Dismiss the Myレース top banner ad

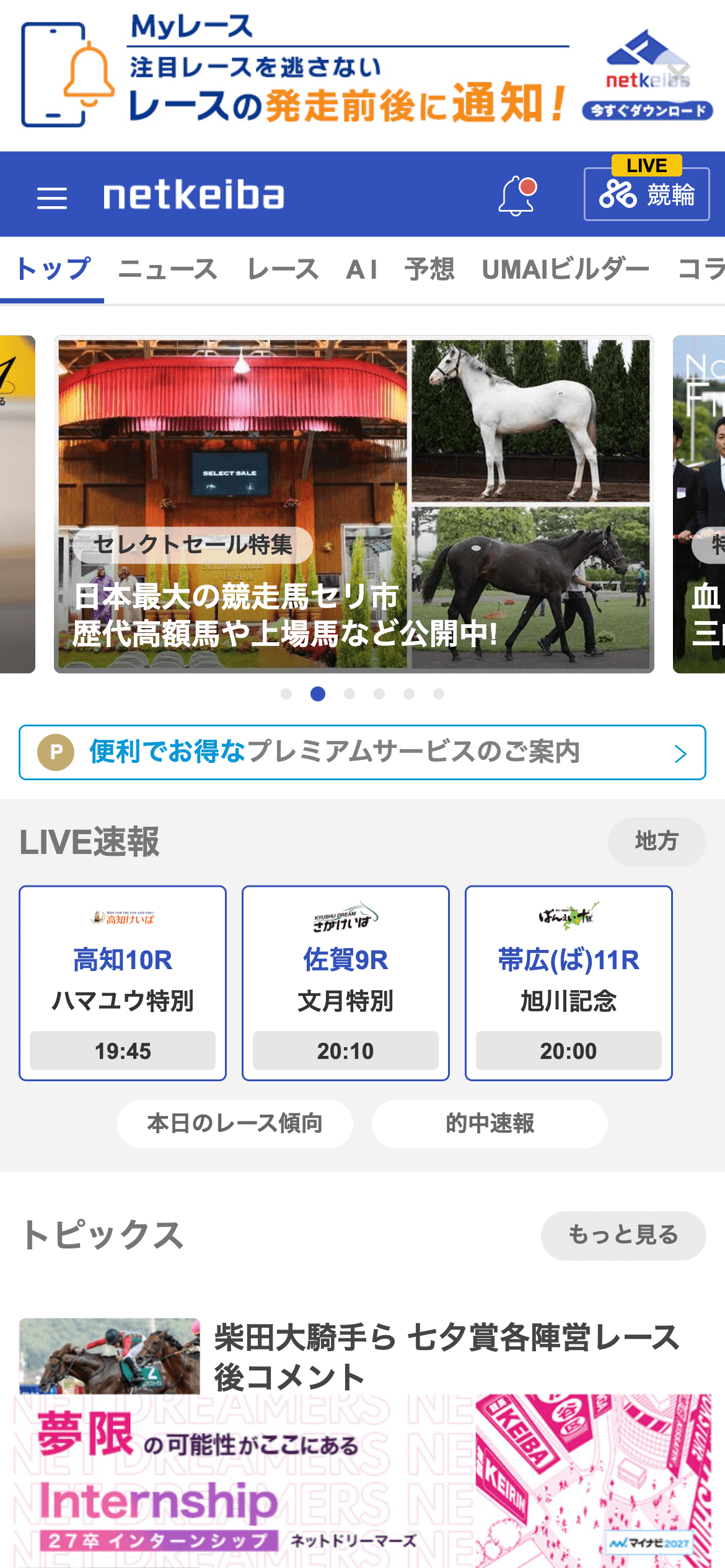(678, 73)
